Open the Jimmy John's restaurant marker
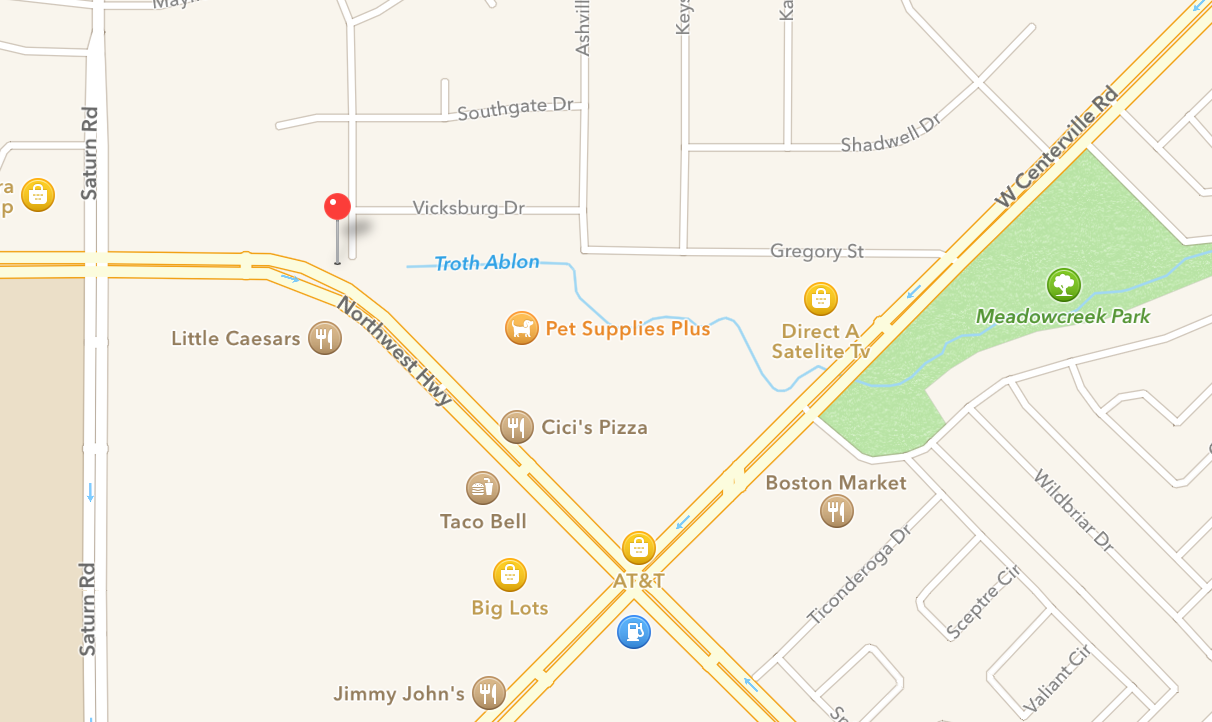The height and width of the screenshot is (722, 1212). (488, 692)
